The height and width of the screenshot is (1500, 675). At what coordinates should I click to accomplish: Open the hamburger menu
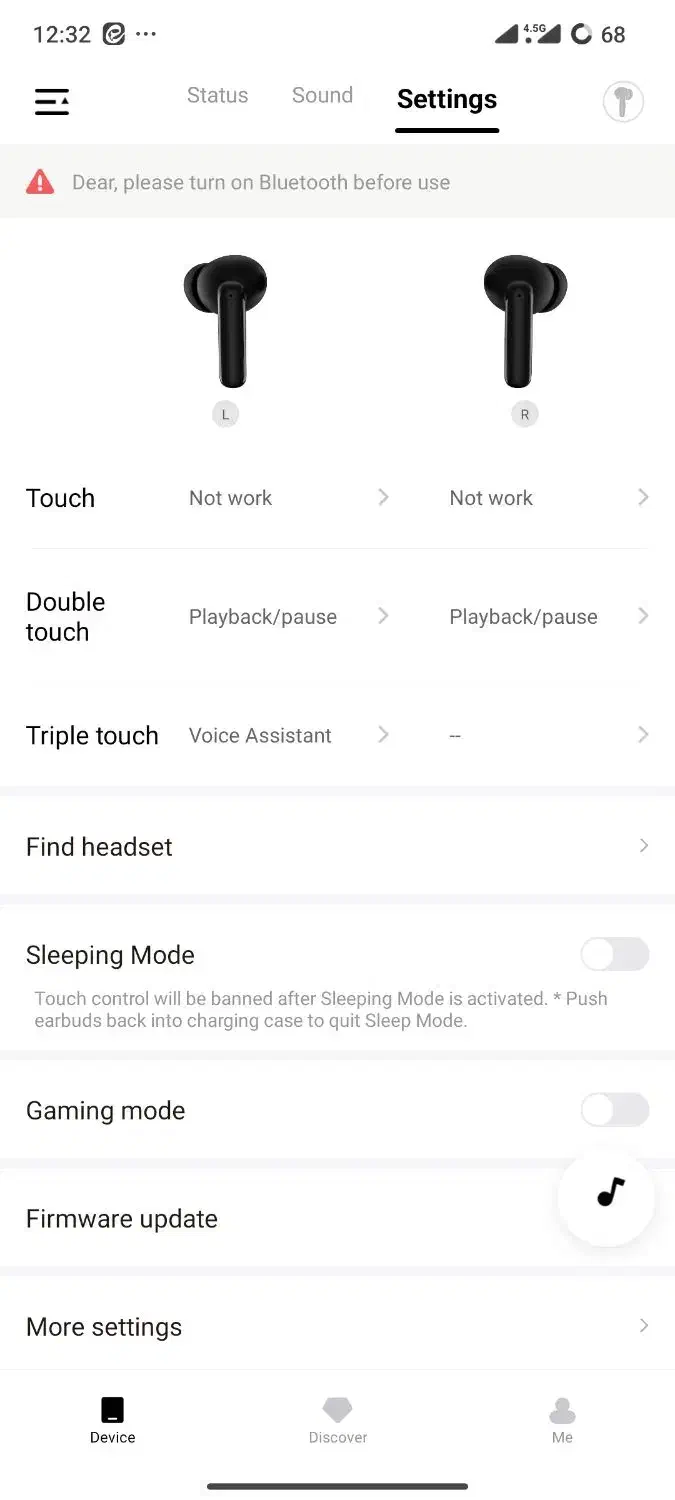52,101
